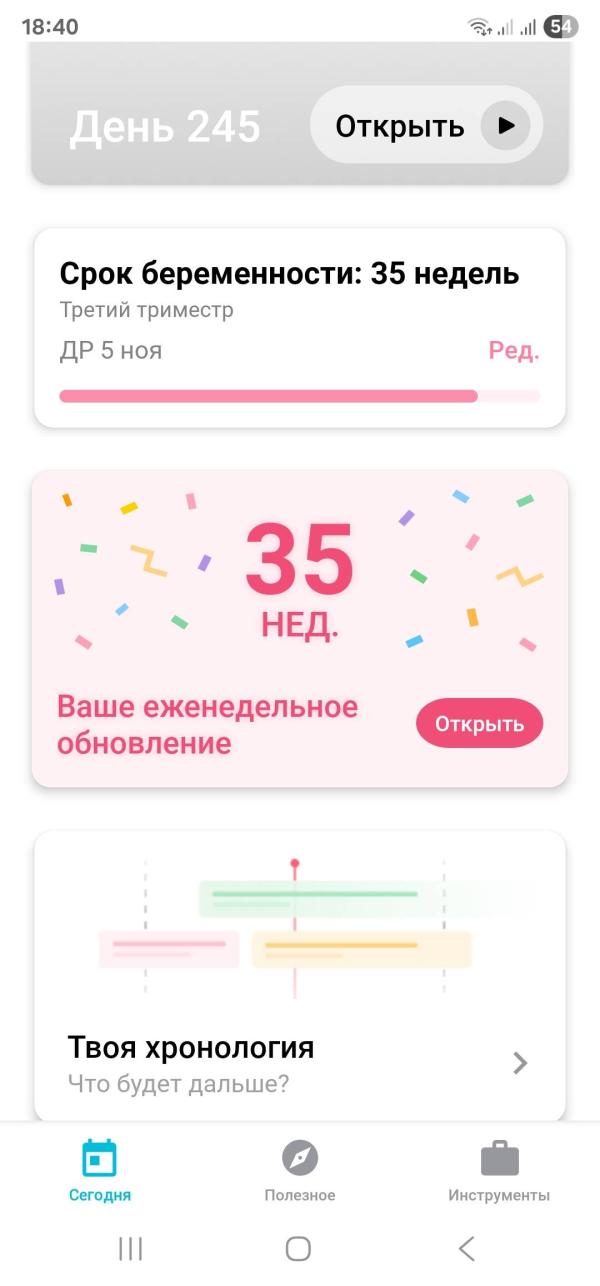Go back with system back button
The width and height of the screenshot is (600, 1286).
[466, 1248]
